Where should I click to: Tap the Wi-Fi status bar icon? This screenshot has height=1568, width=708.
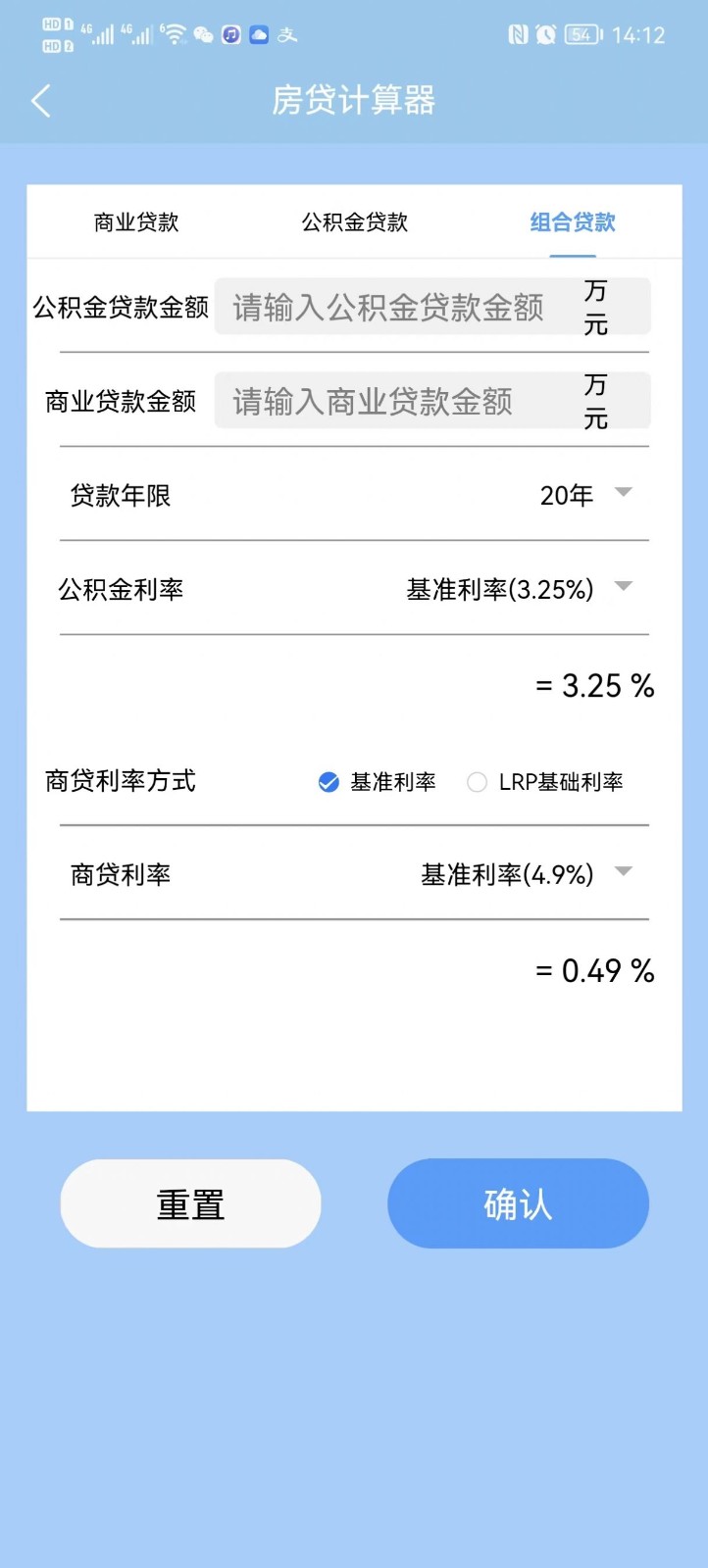(174, 34)
